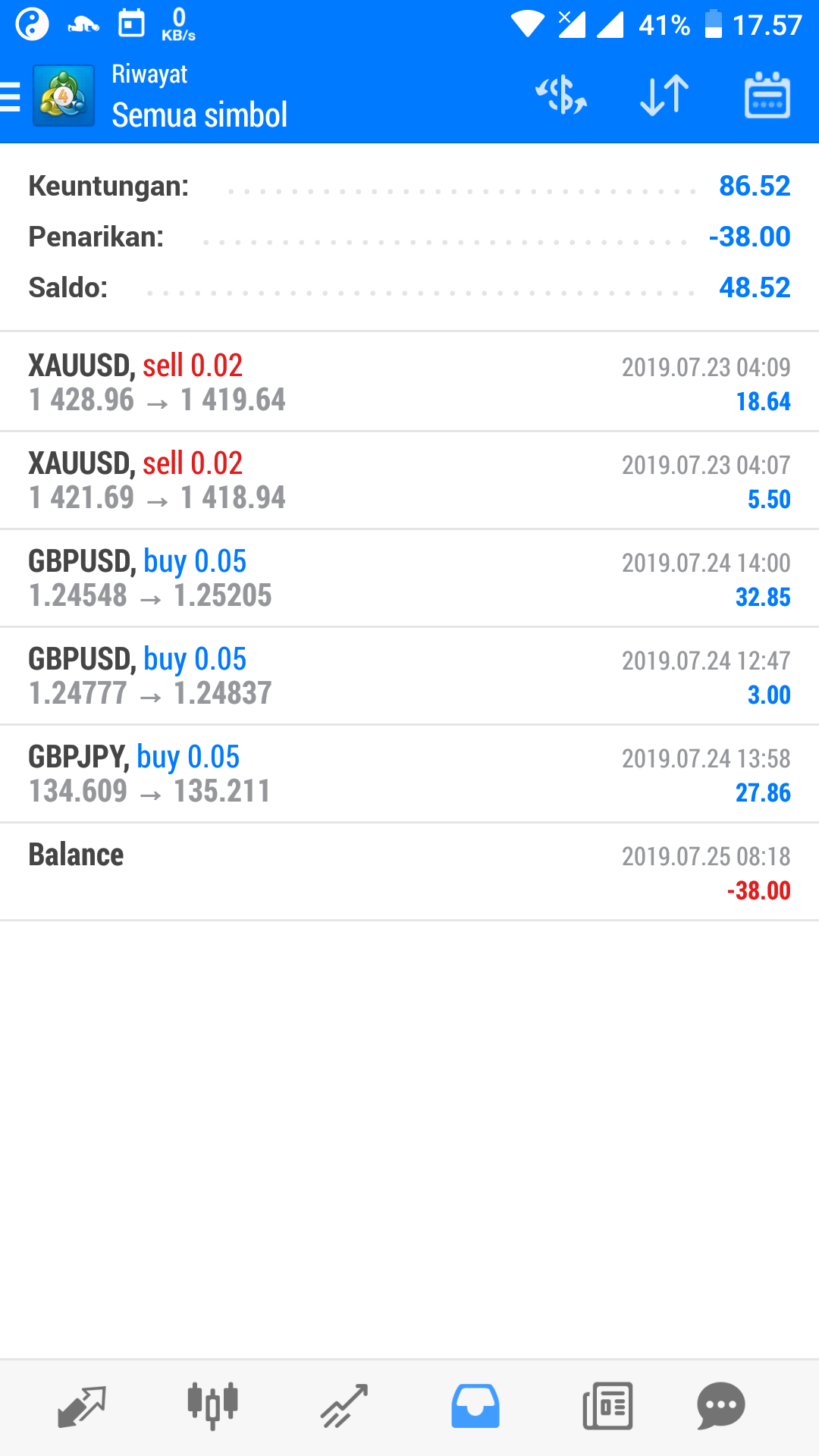Open the calendar period picker
The image size is (819, 1456).
point(767,96)
